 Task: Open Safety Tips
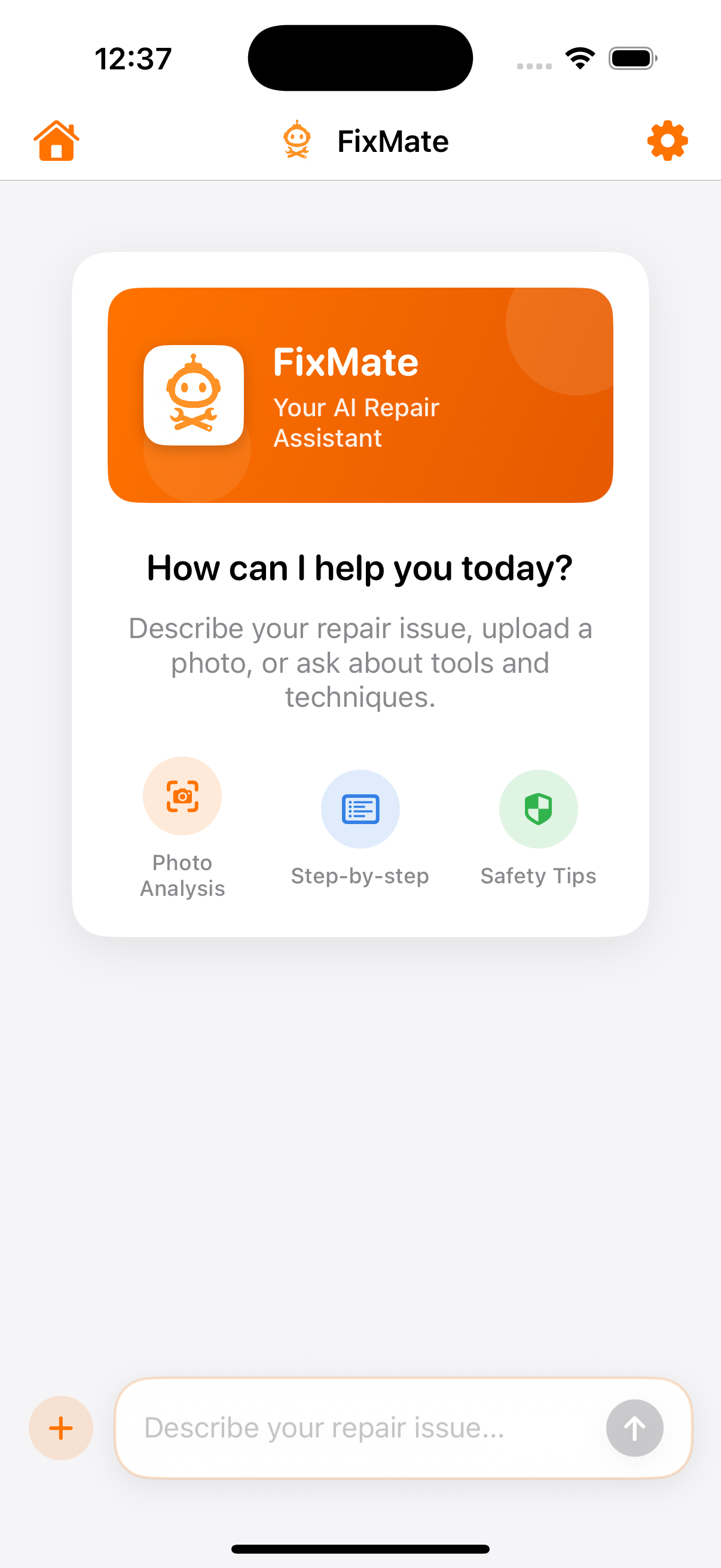click(538, 809)
